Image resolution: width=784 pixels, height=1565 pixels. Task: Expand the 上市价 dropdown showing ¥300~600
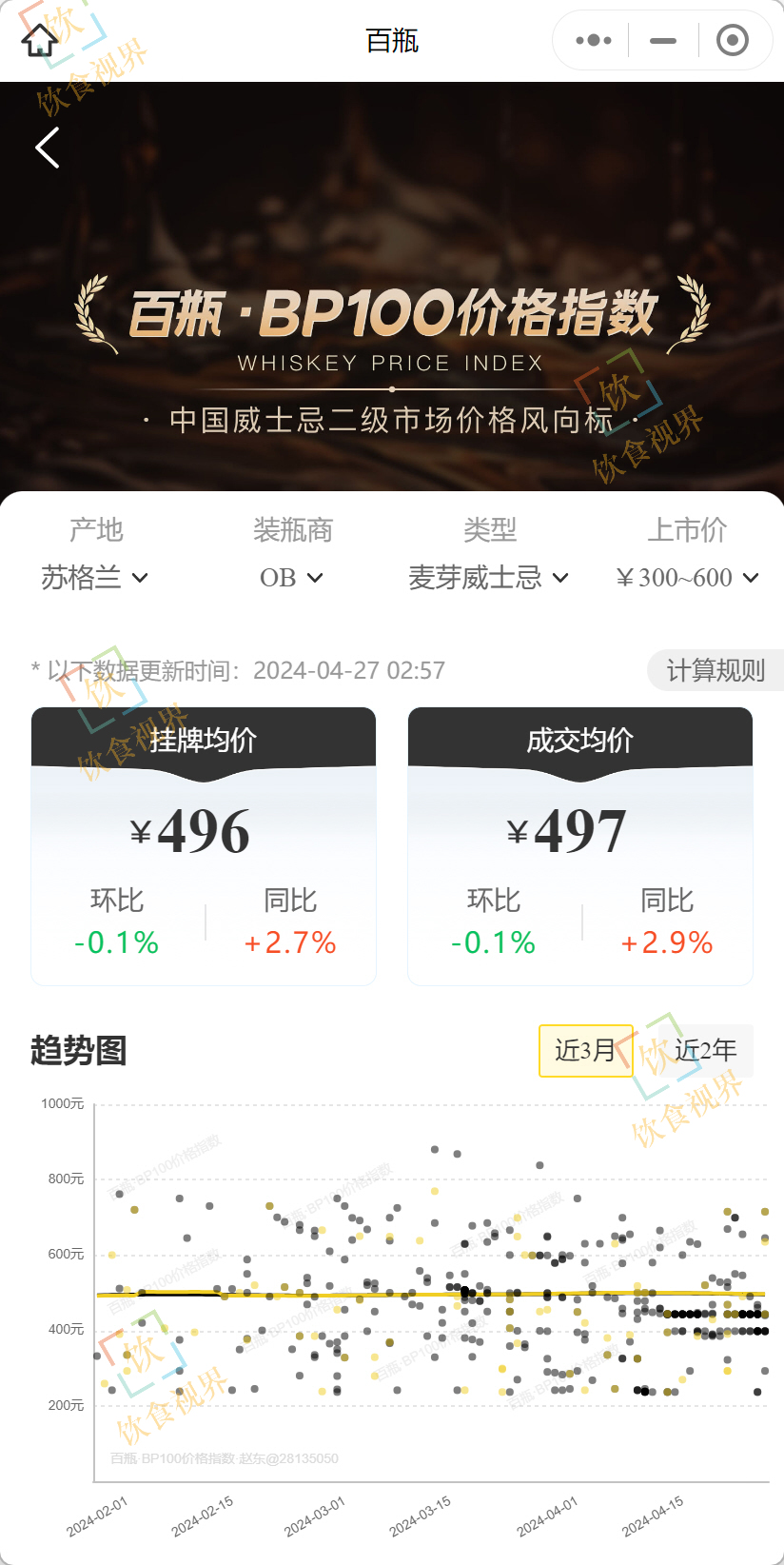coord(687,578)
